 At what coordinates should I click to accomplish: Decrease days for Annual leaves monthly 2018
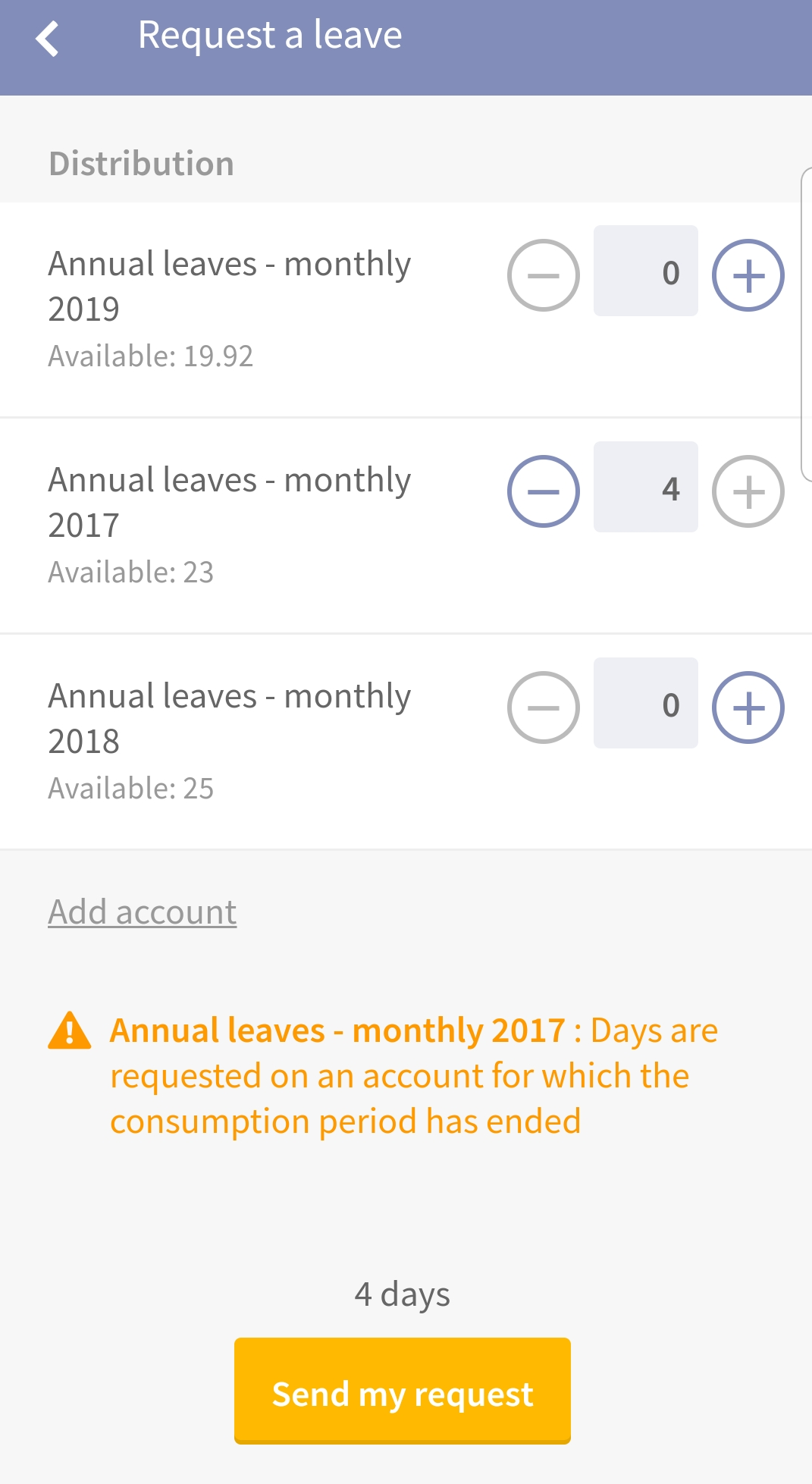(x=544, y=707)
